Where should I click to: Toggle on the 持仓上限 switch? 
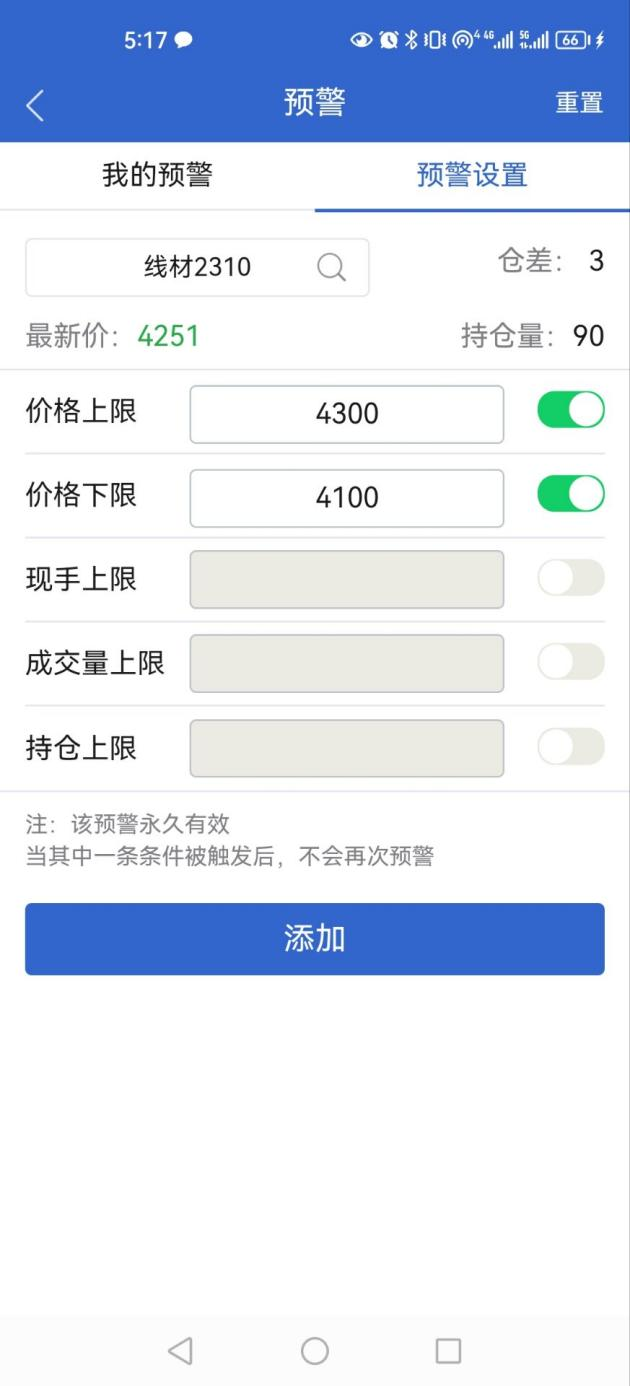pyautogui.click(x=571, y=747)
